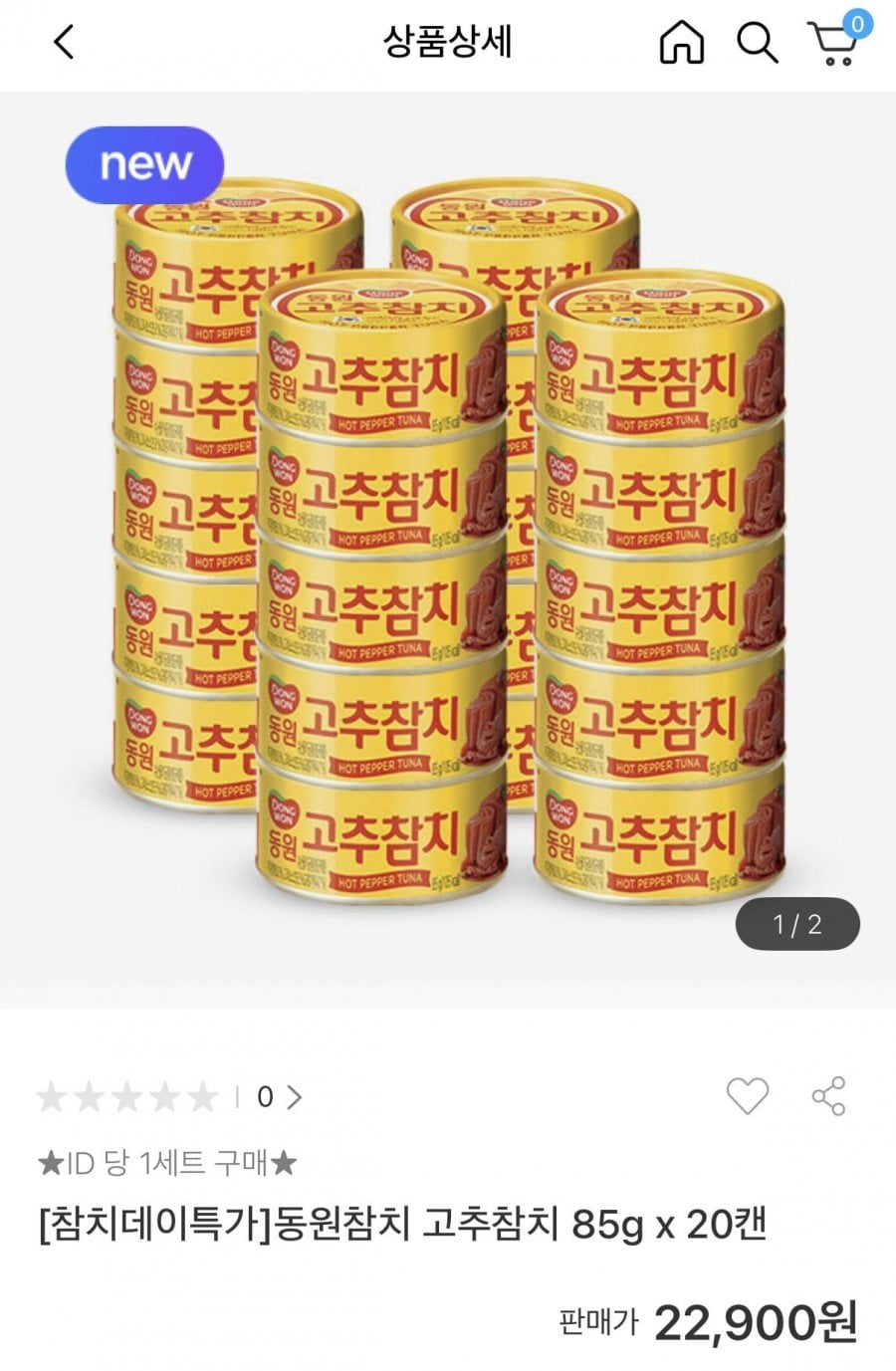Go back from the product detail page
896x1371 pixels.
(x=64, y=43)
